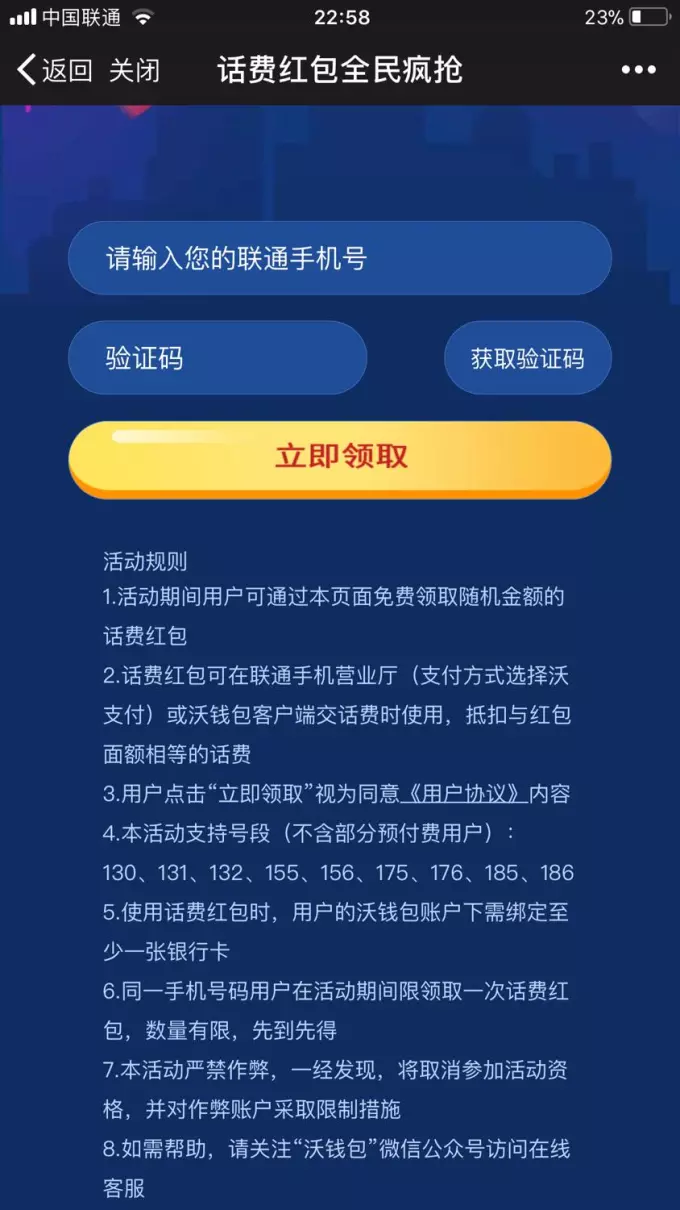Tap 关闭 to close the page
Screen dimensions: 680x1210
134,70
